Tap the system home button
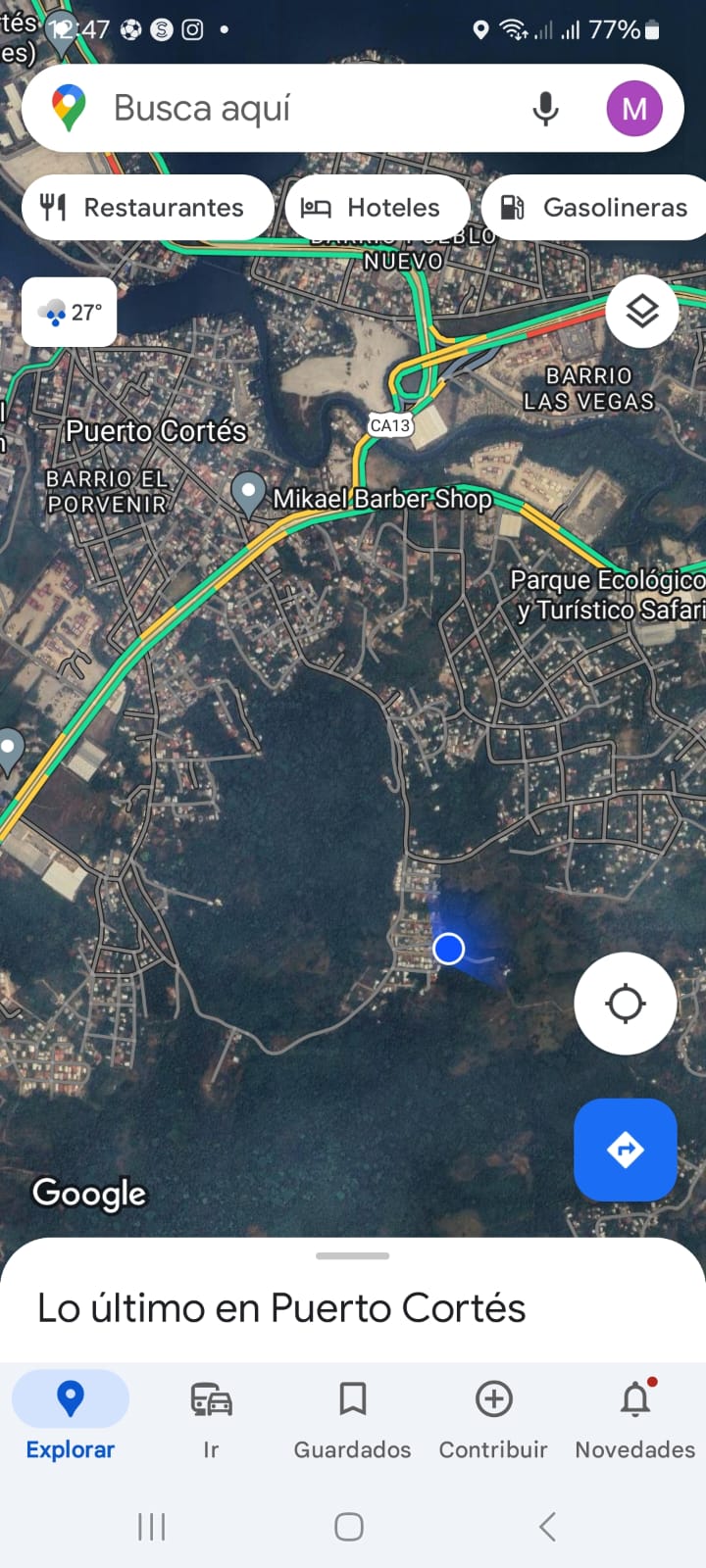The height and width of the screenshot is (1568, 706). click(349, 1526)
